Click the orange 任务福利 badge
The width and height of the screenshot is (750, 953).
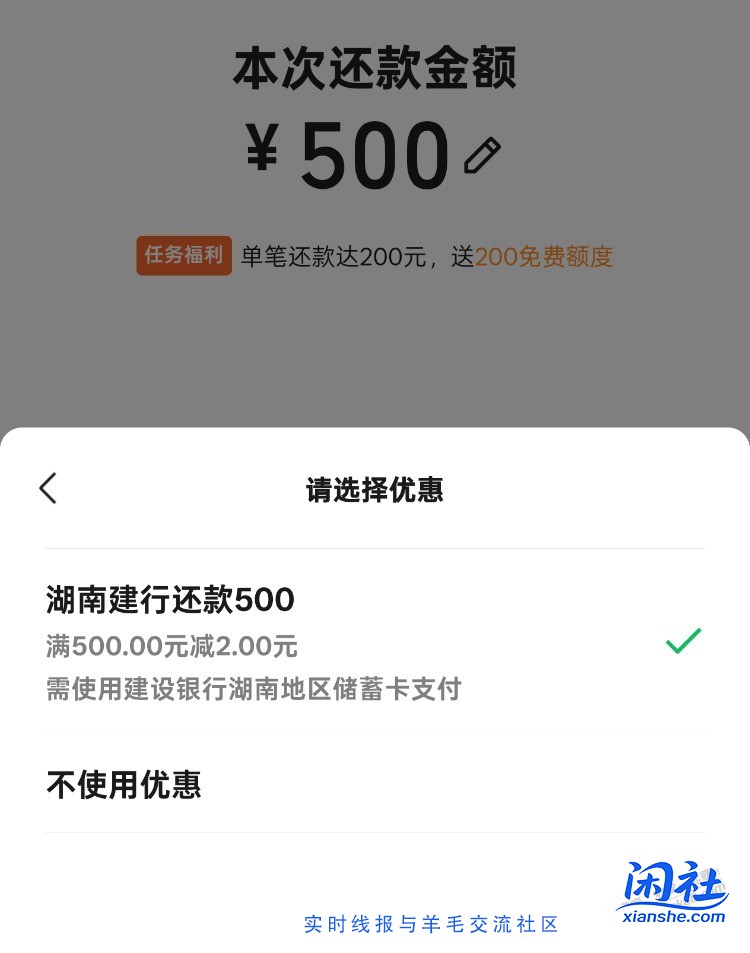pyautogui.click(x=183, y=256)
